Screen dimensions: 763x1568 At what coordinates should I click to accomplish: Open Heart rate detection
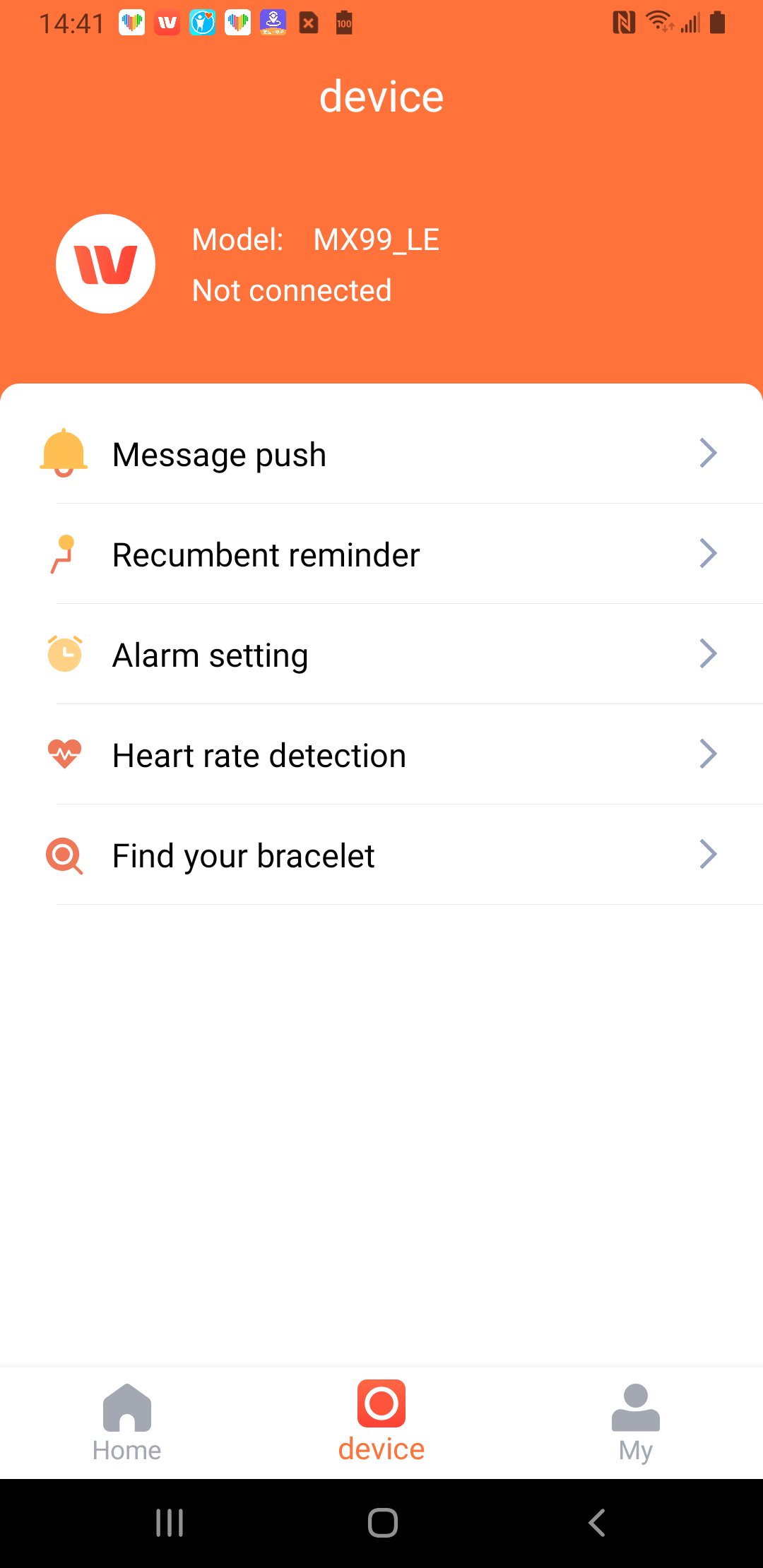381,754
